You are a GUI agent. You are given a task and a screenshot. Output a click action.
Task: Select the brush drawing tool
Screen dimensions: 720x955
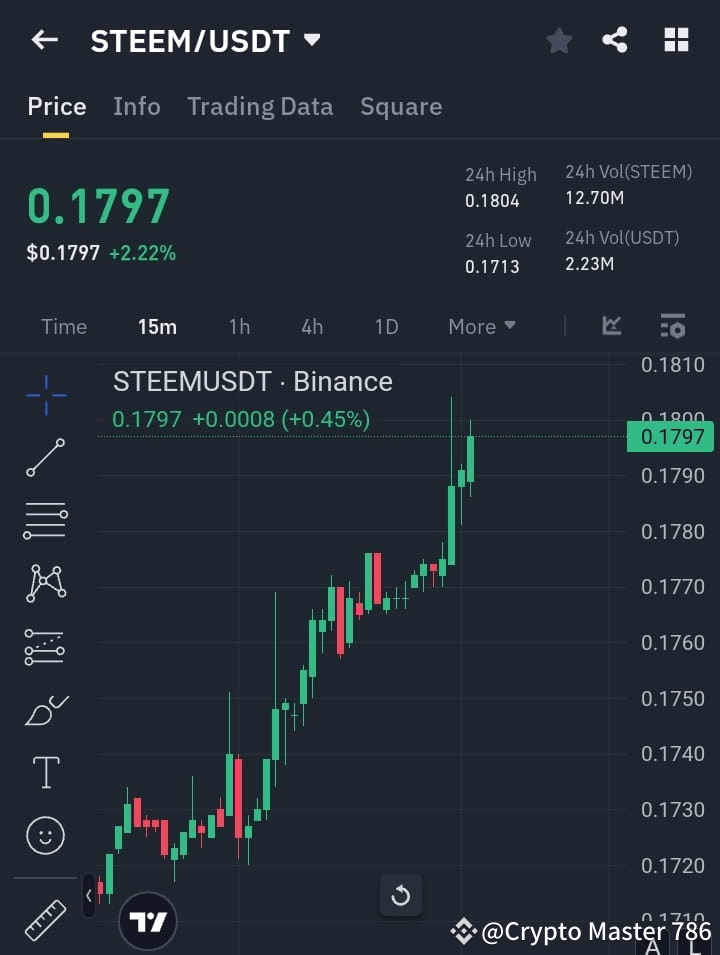pos(44,710)
